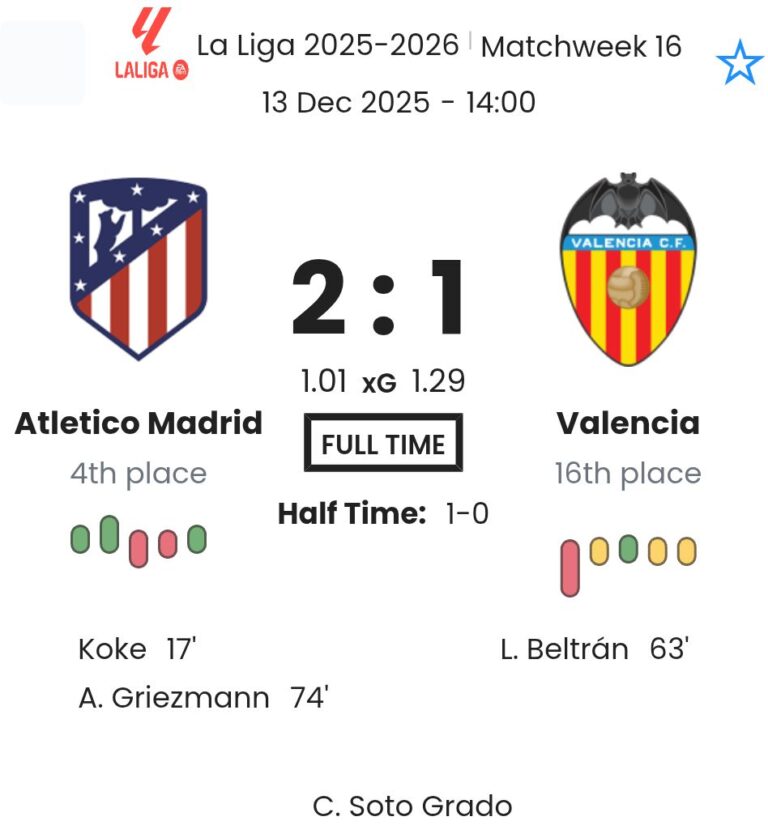
Task: Open the Atletico Madrid team page
Action: 138,422
